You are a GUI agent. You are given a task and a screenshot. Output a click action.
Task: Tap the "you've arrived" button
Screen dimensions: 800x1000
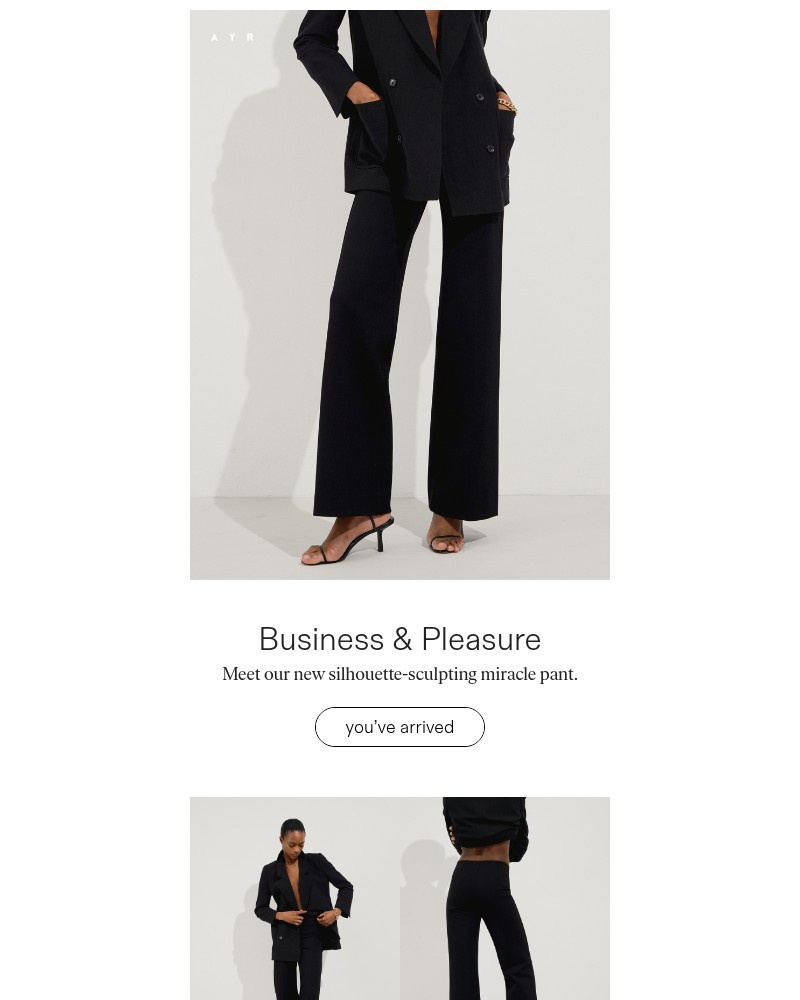(x=400, y=727)
